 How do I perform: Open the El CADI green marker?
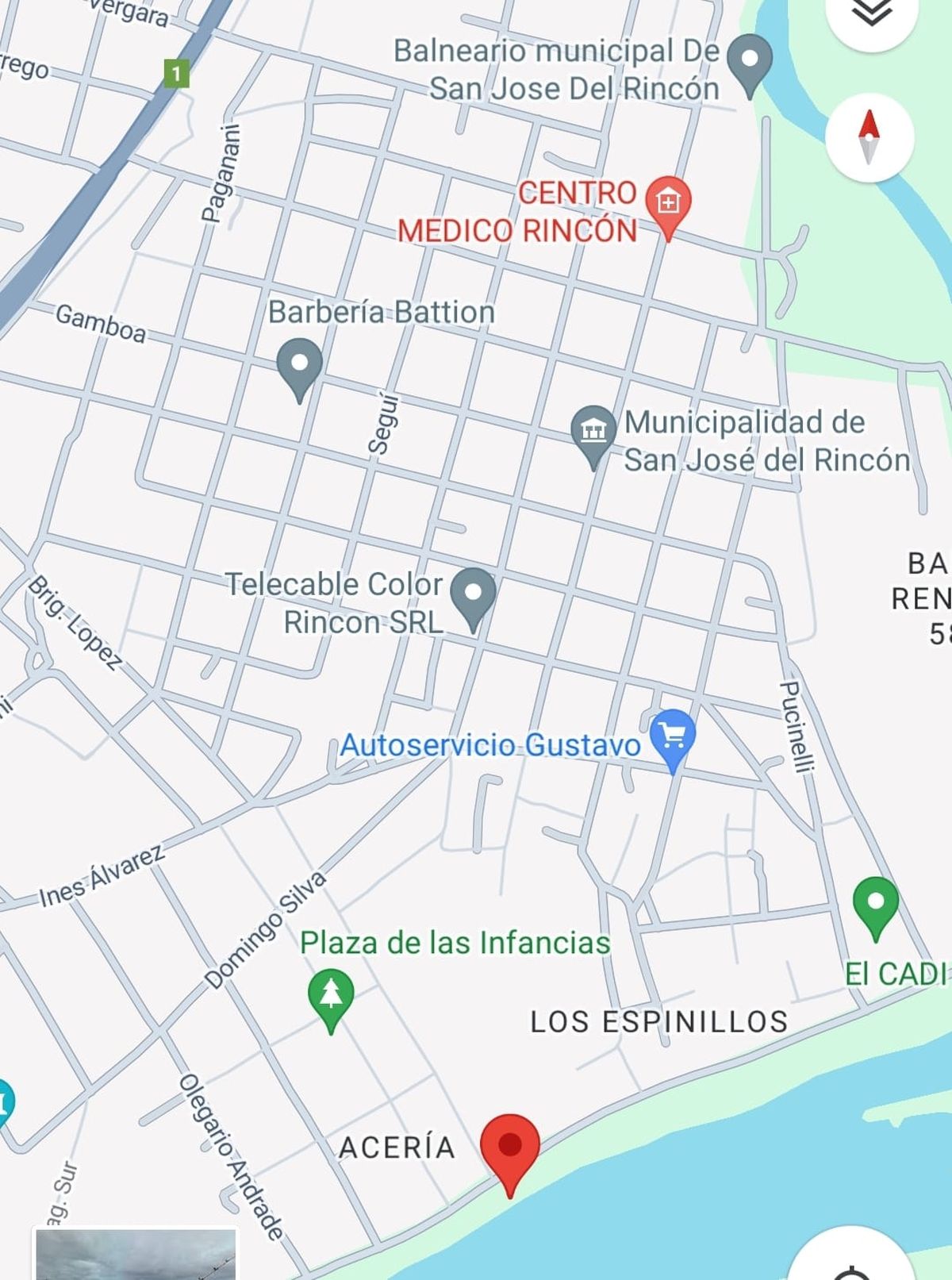click(x=876, y=904)
